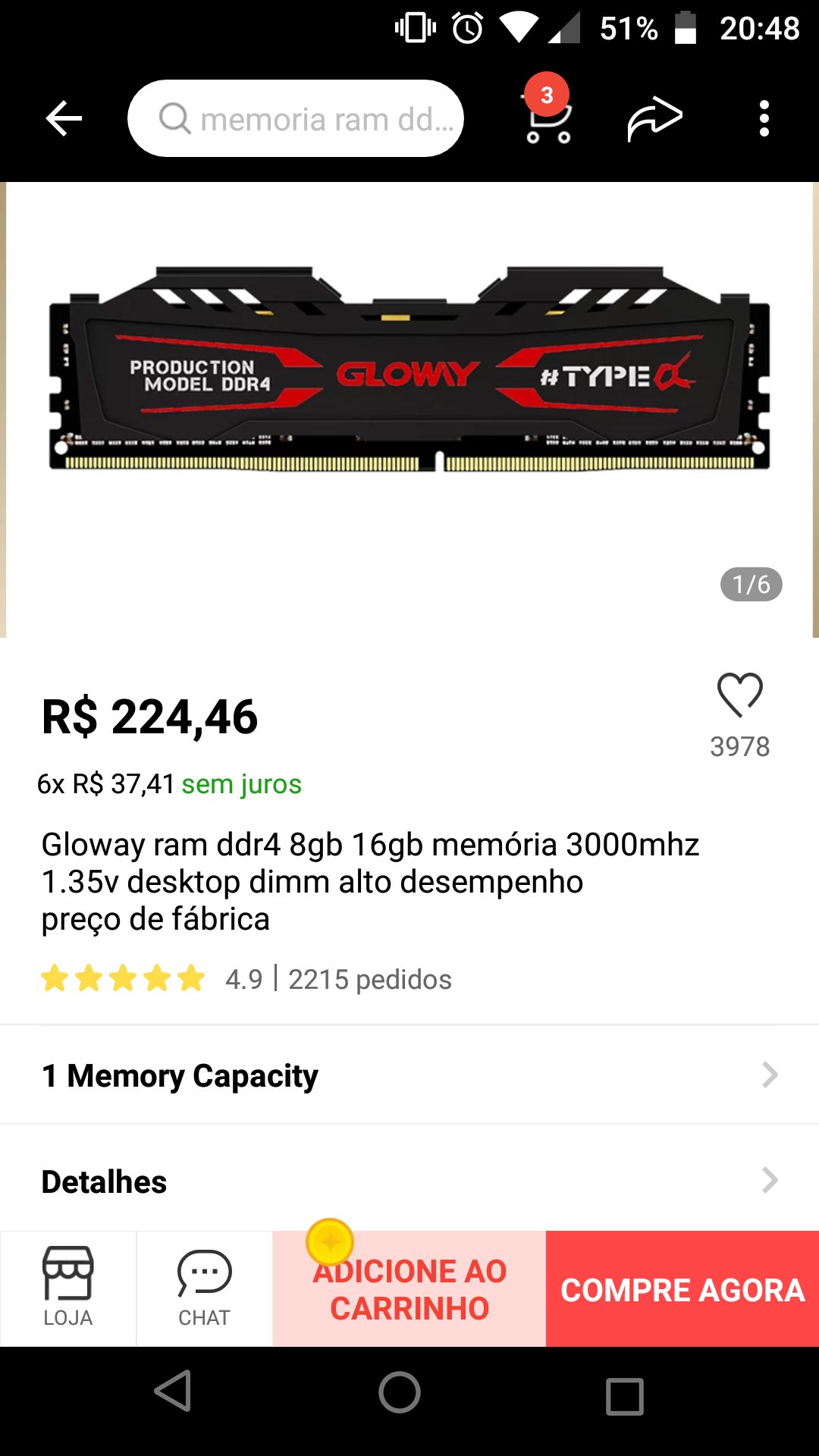Image resolution: width=819 pixels, height=1456 pixels.
Task: Add product to wishlist with heart icon
Action: pos(740,695)
